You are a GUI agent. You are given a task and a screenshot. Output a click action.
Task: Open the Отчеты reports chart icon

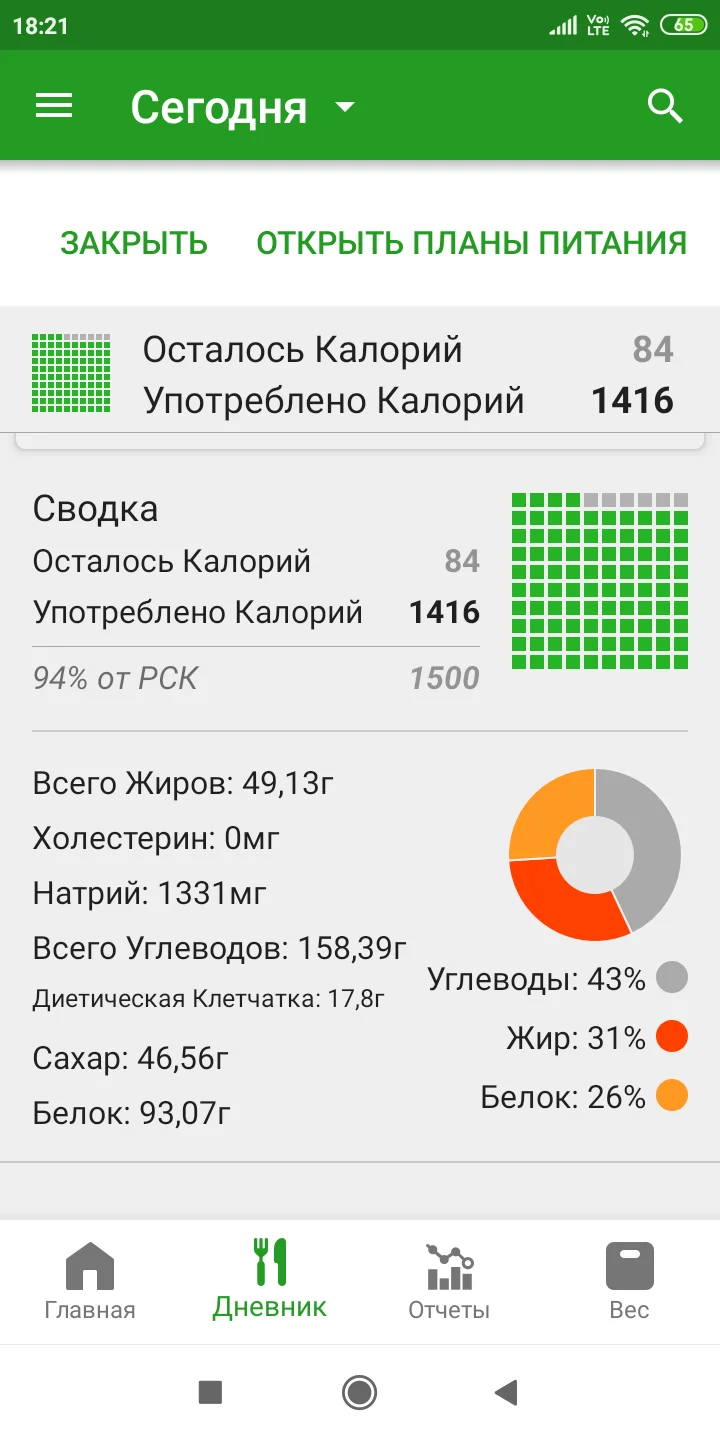(448, 1264)
